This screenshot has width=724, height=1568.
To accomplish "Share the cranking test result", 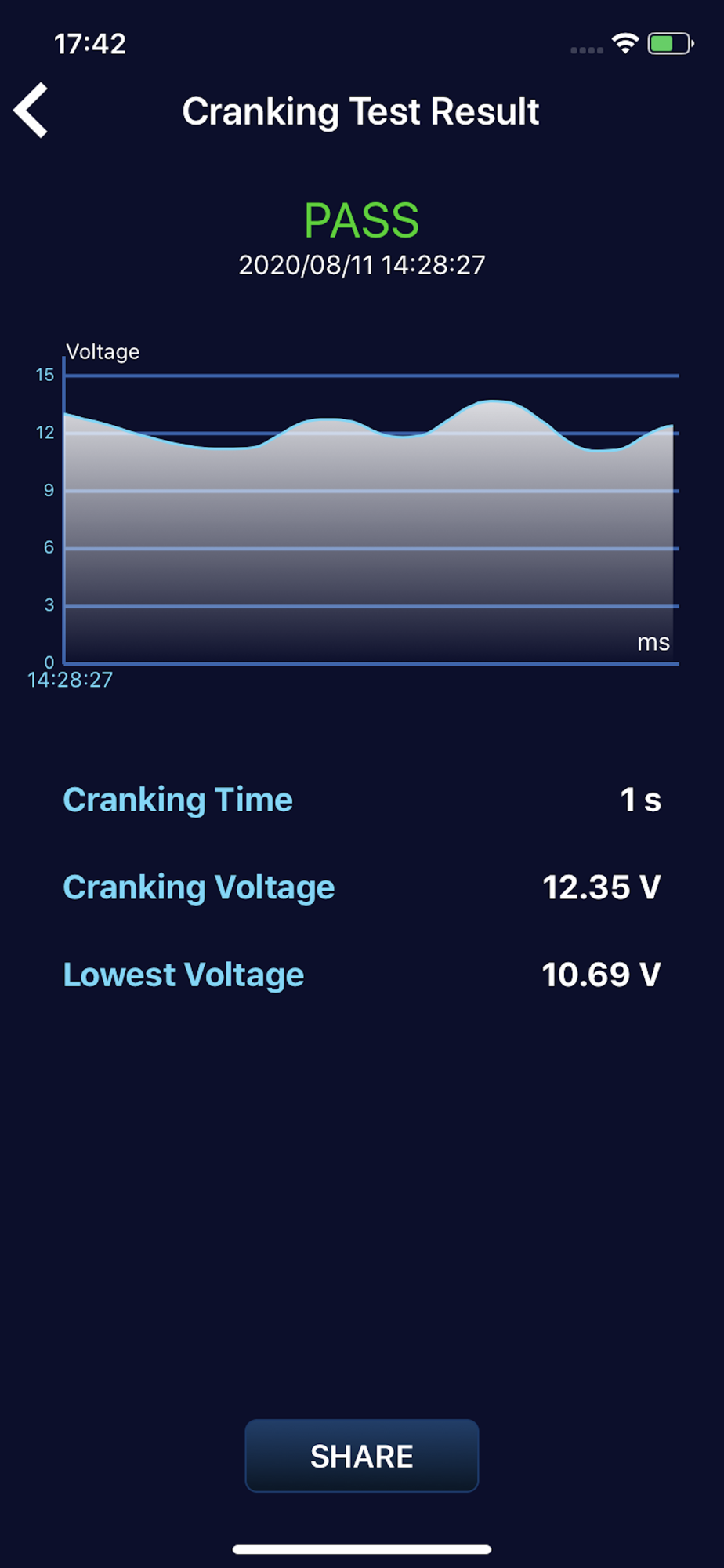I will [361, 1456].
